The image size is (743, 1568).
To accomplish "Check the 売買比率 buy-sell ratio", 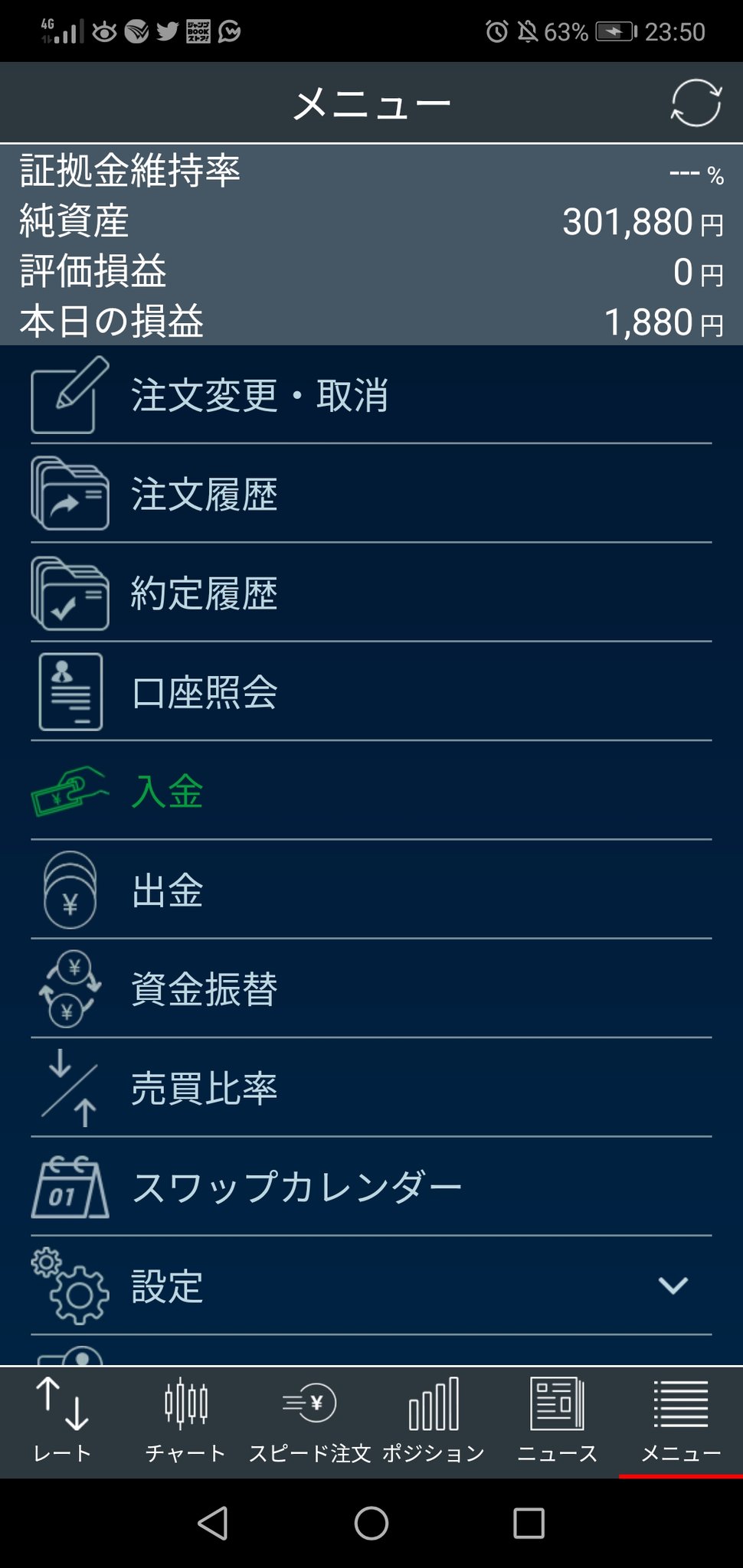I will 371,1088.
